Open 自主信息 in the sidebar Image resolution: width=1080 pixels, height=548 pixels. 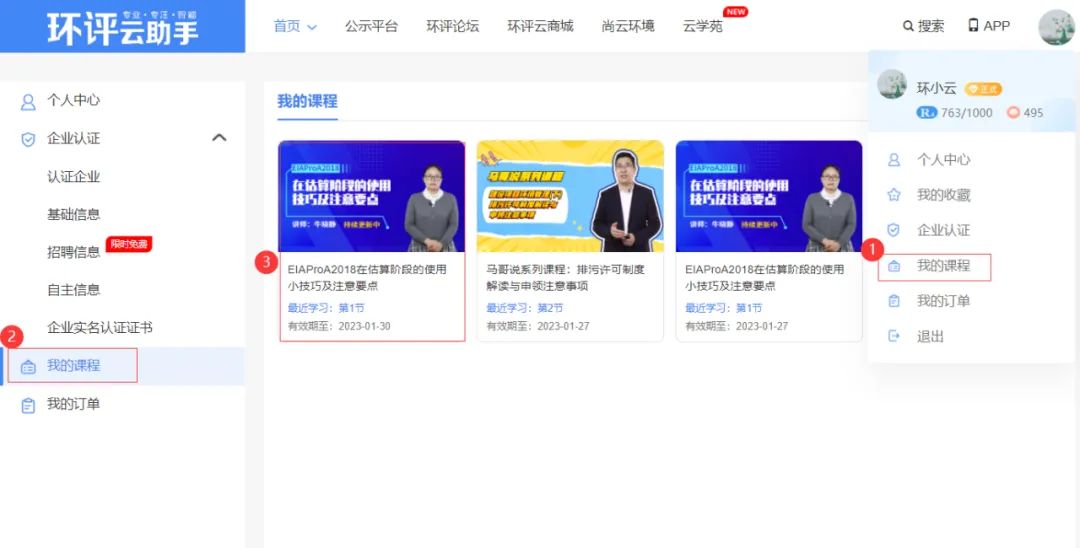[x=74, y=290]
